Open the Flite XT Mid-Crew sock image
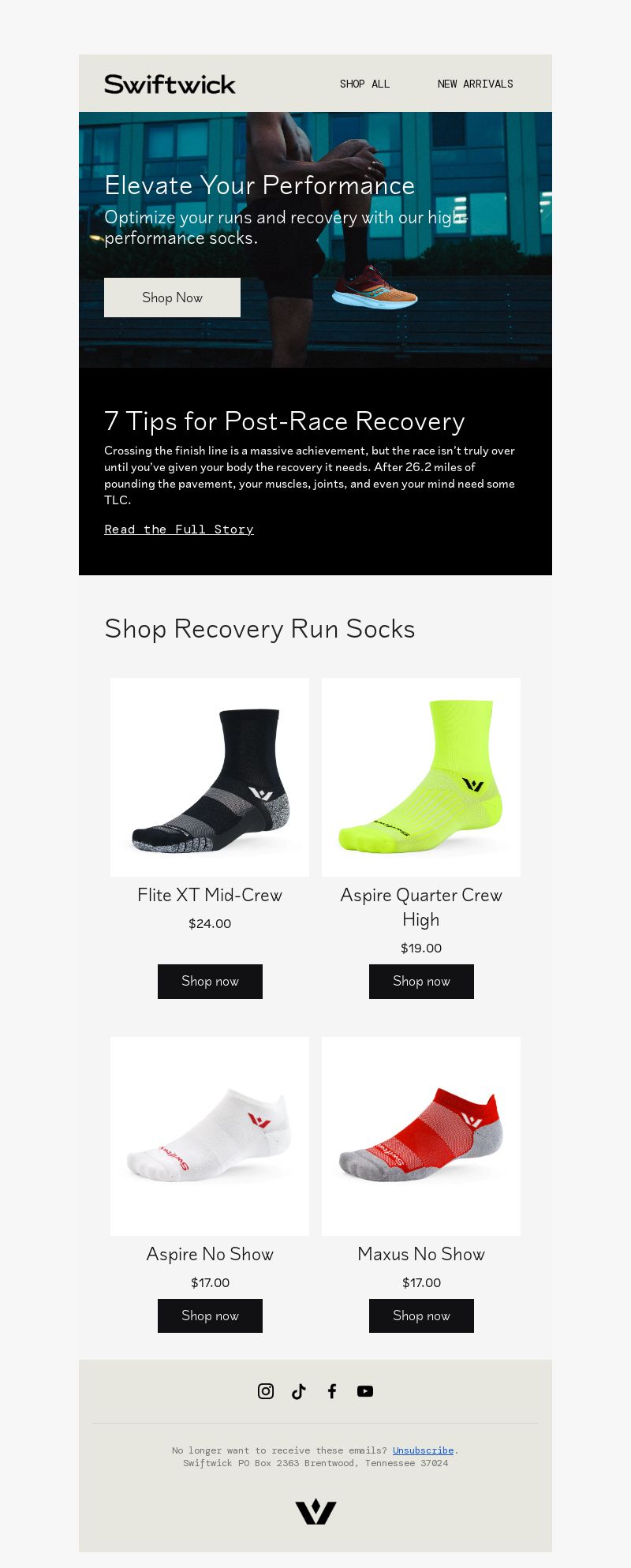This screenshot has height=1568, width=631. click(x=210, y=777)
